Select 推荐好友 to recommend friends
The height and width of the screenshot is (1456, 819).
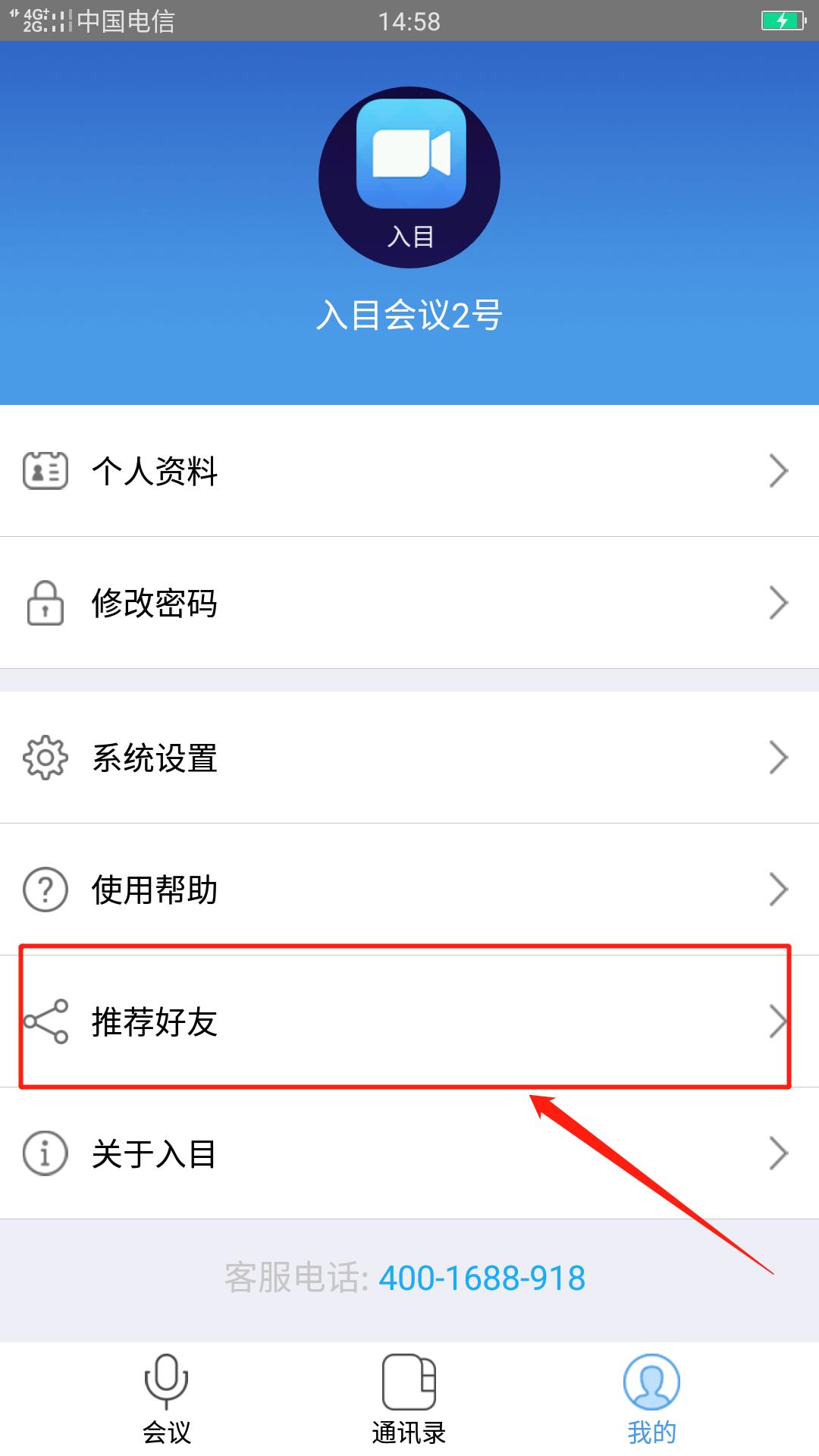tap(409, 1021)
